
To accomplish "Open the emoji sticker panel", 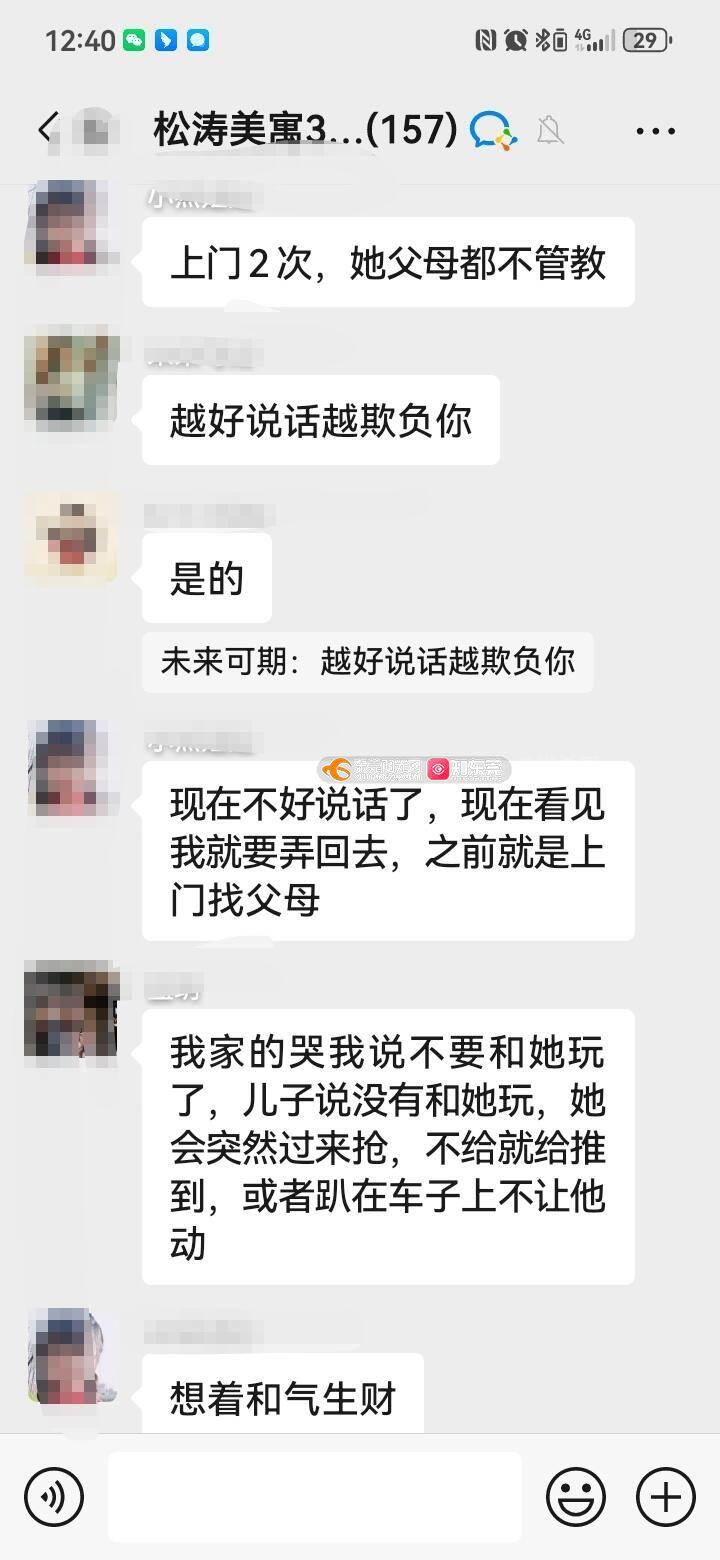I will tap(575, 1497).
